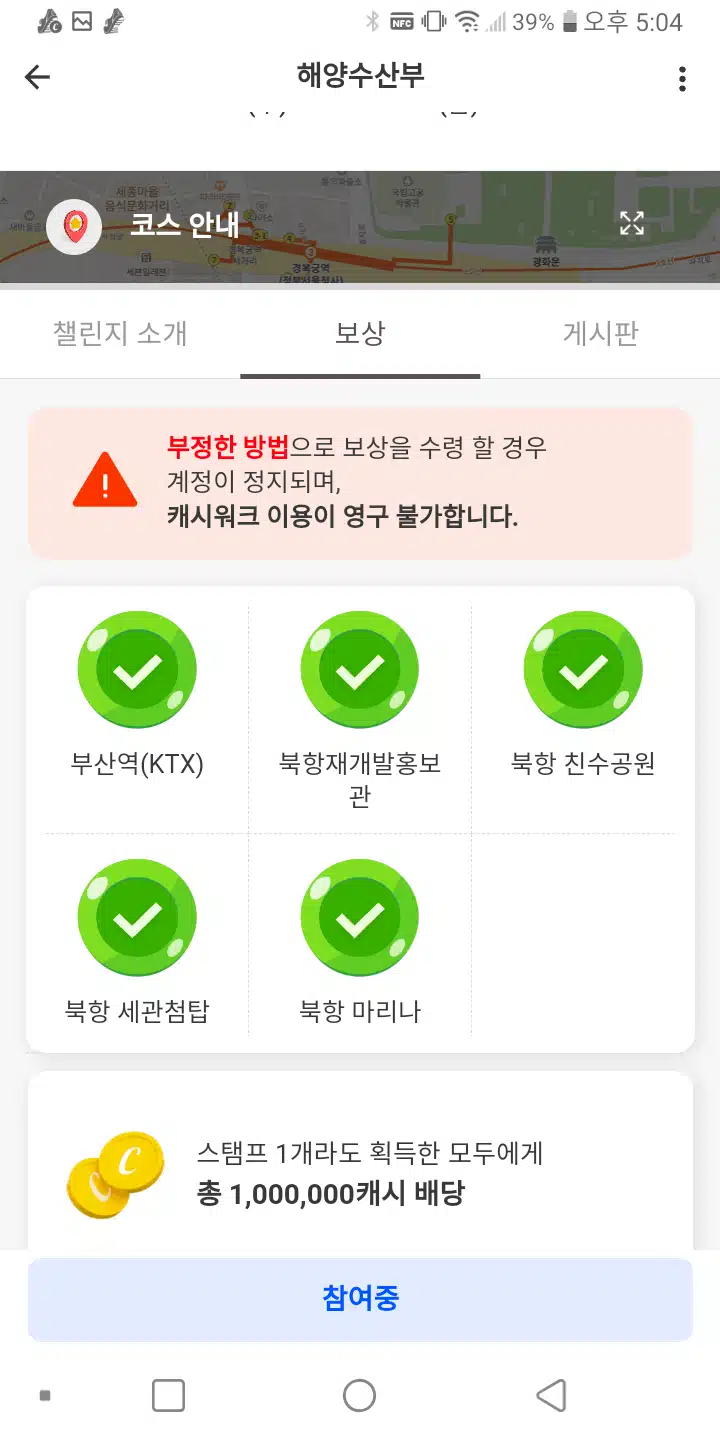Expand the course map to fullscreen
Screen dimensions: 720x1440
point(632,223)
